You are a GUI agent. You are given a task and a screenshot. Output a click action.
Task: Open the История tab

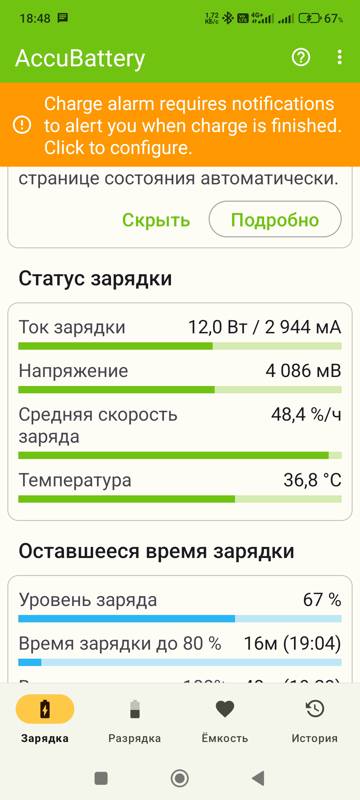click(x=315, y=718)
